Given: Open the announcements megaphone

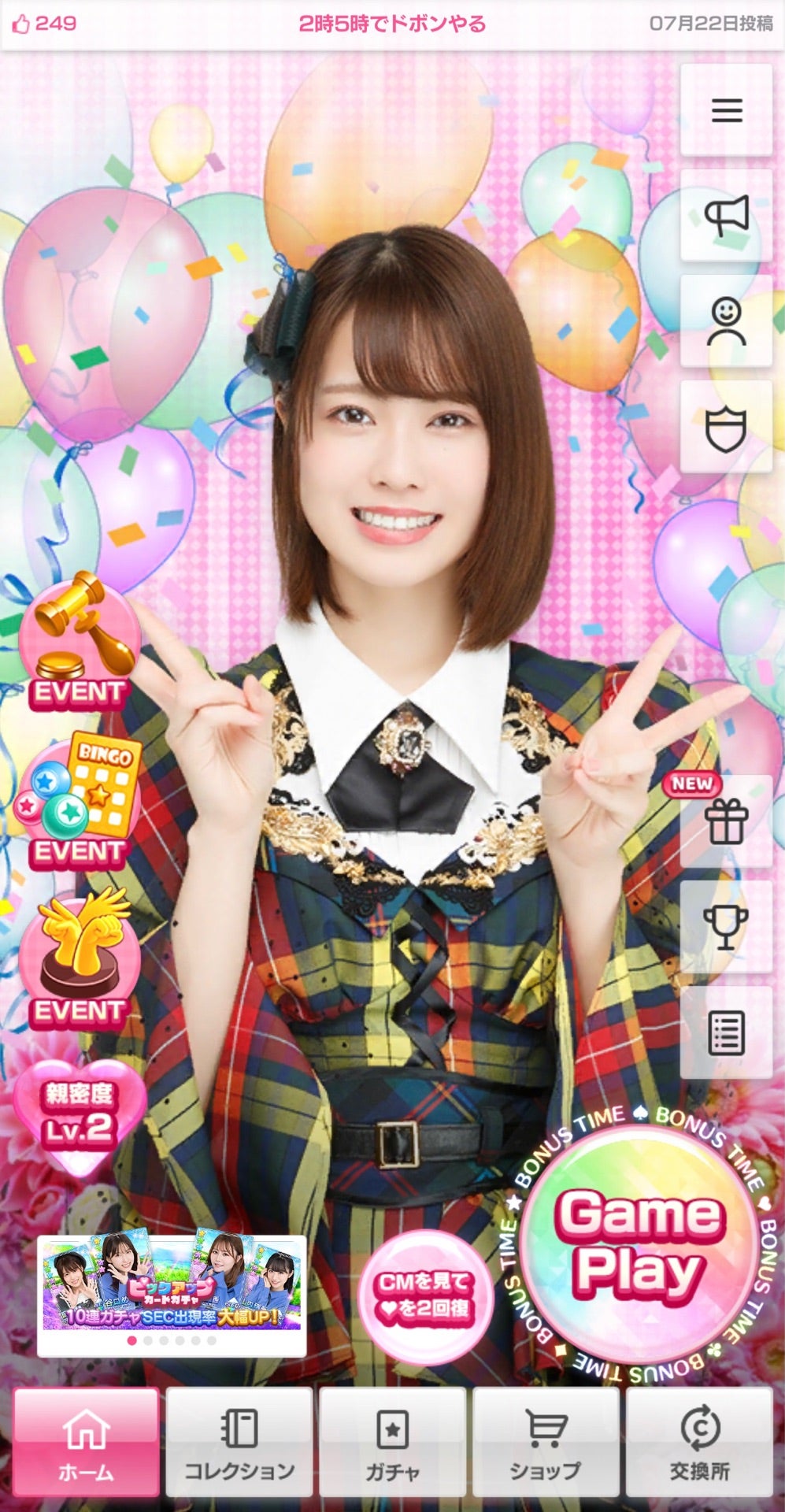Looking at the screenshot, I should (x=726, y=215).
